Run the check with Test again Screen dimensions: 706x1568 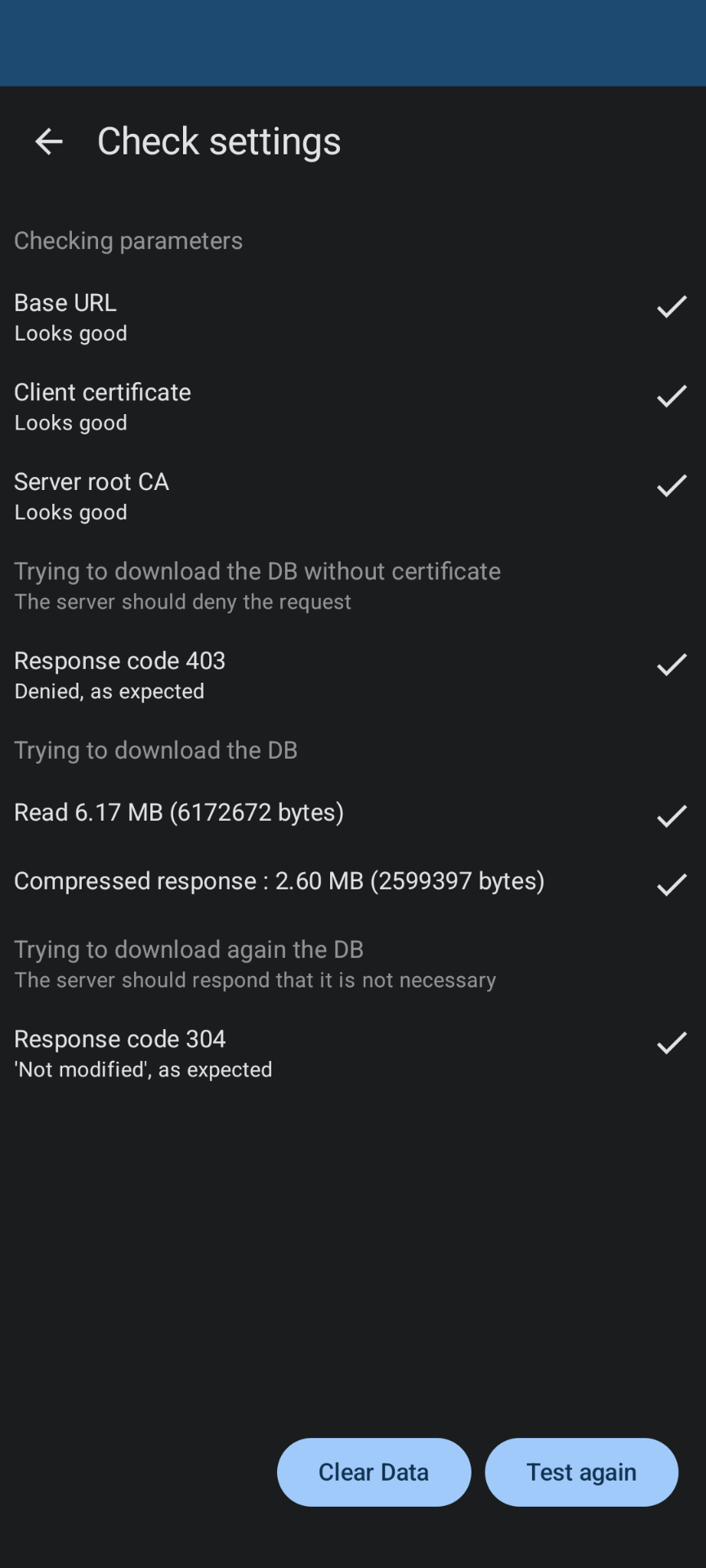click(581, 1472)
